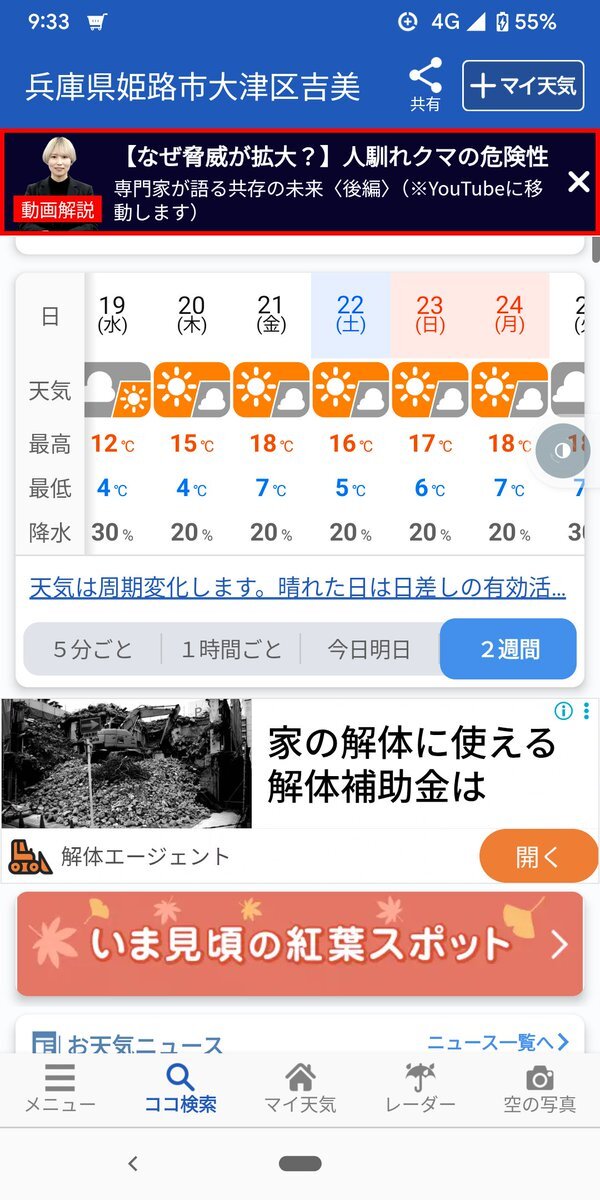Open the レーダー tab
This screenshot has height=1200, width=600.
pyautogui.click(x=420, y=1088)
